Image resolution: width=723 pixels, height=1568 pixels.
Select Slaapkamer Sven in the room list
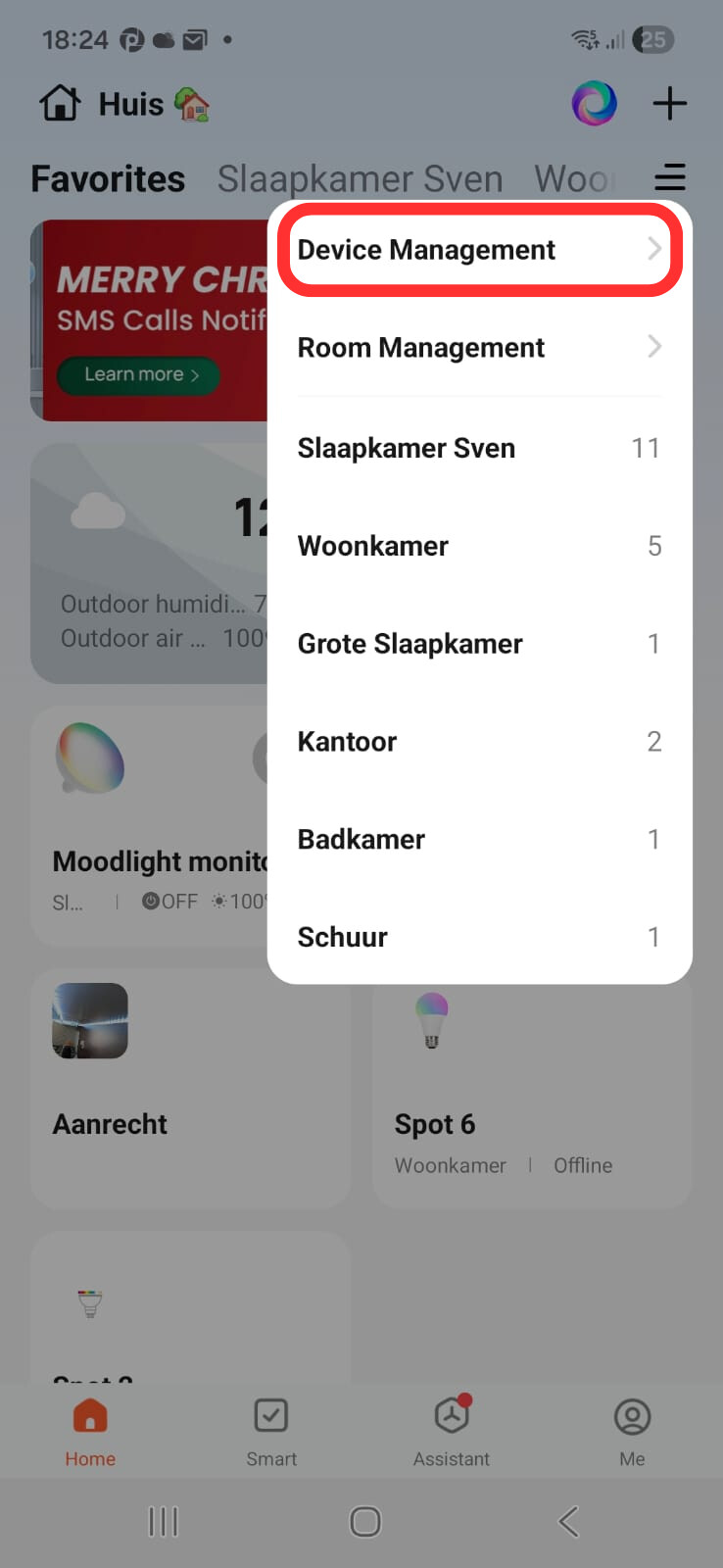(479, 448)
